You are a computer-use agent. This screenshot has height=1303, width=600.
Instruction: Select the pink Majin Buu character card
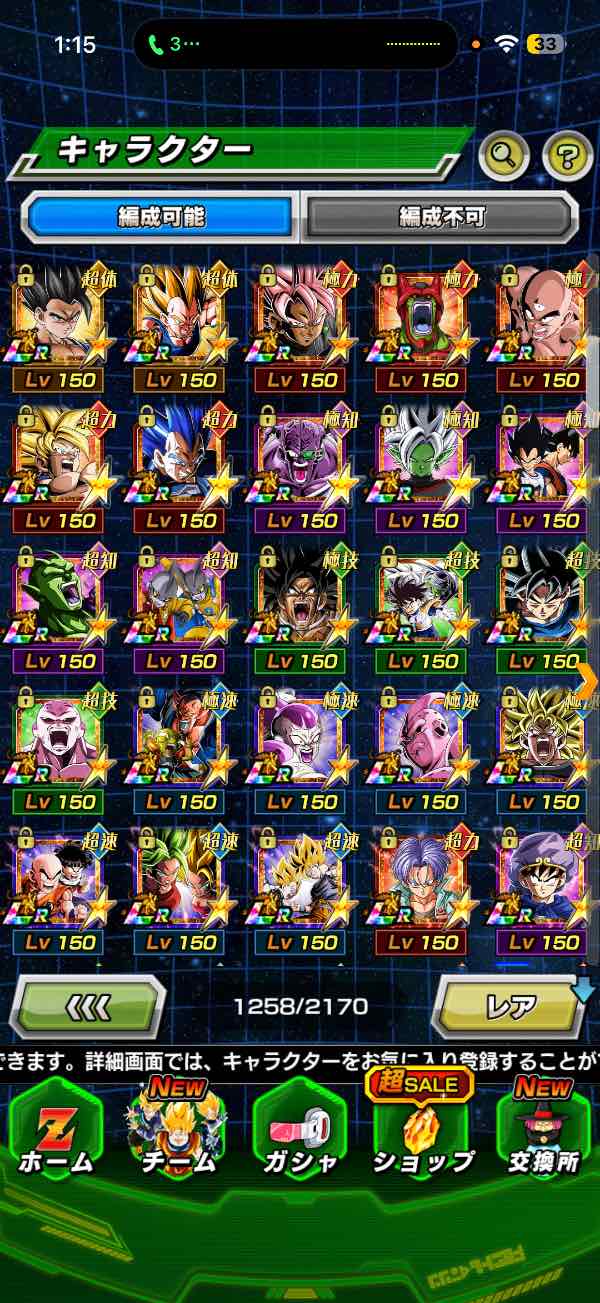tap(423, 738)
